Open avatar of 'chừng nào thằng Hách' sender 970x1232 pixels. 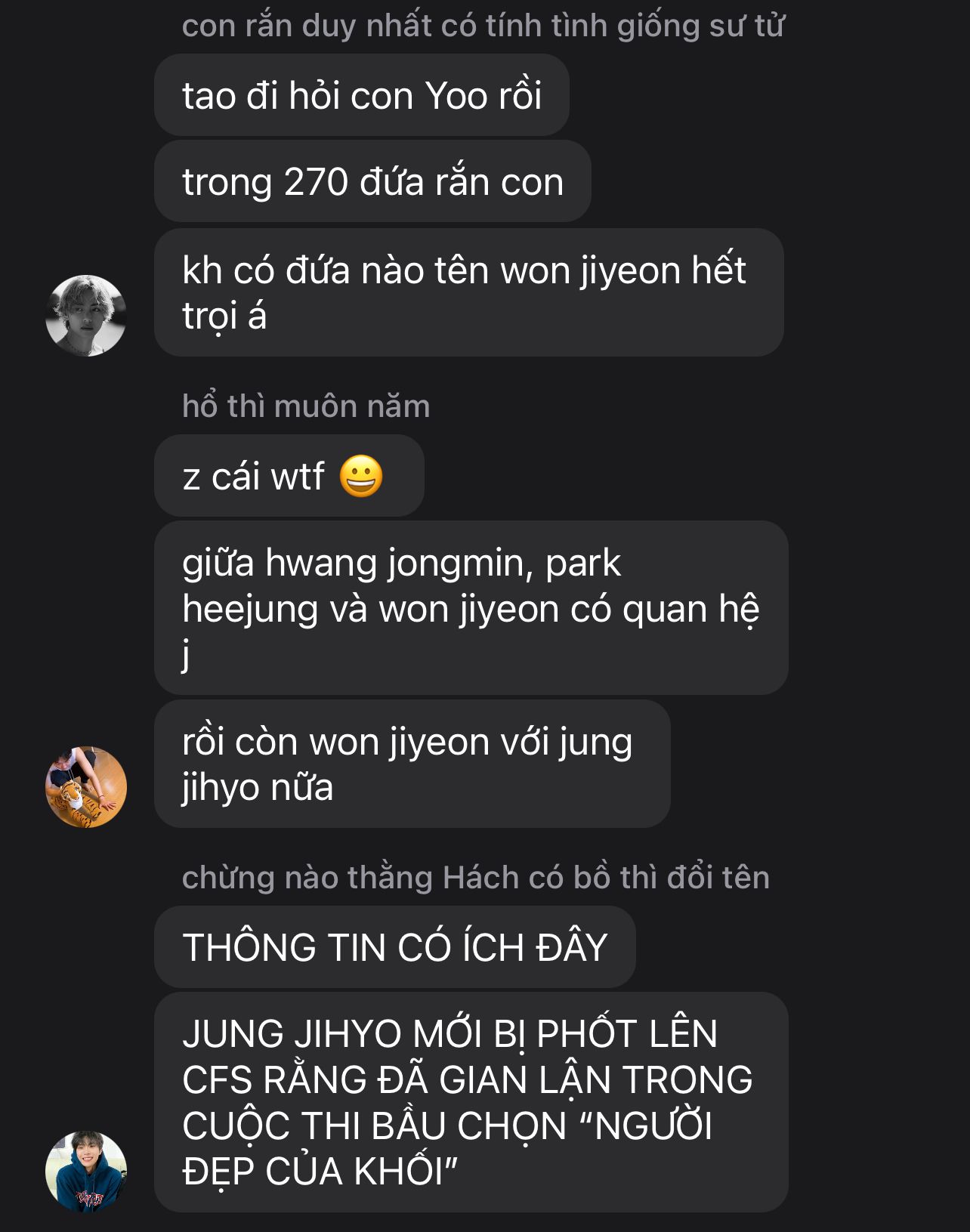pyautogui.click(x=85, y=1171)
